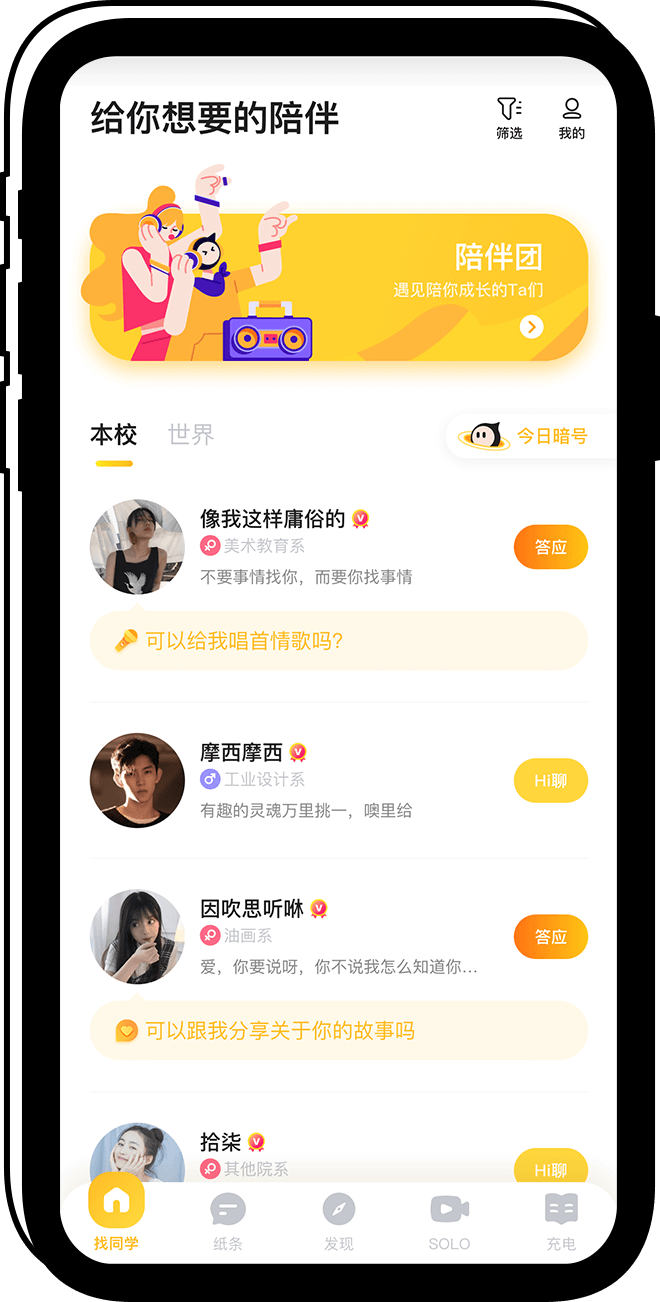Open 因吹思听咻's profile avatar

[137, 937]
